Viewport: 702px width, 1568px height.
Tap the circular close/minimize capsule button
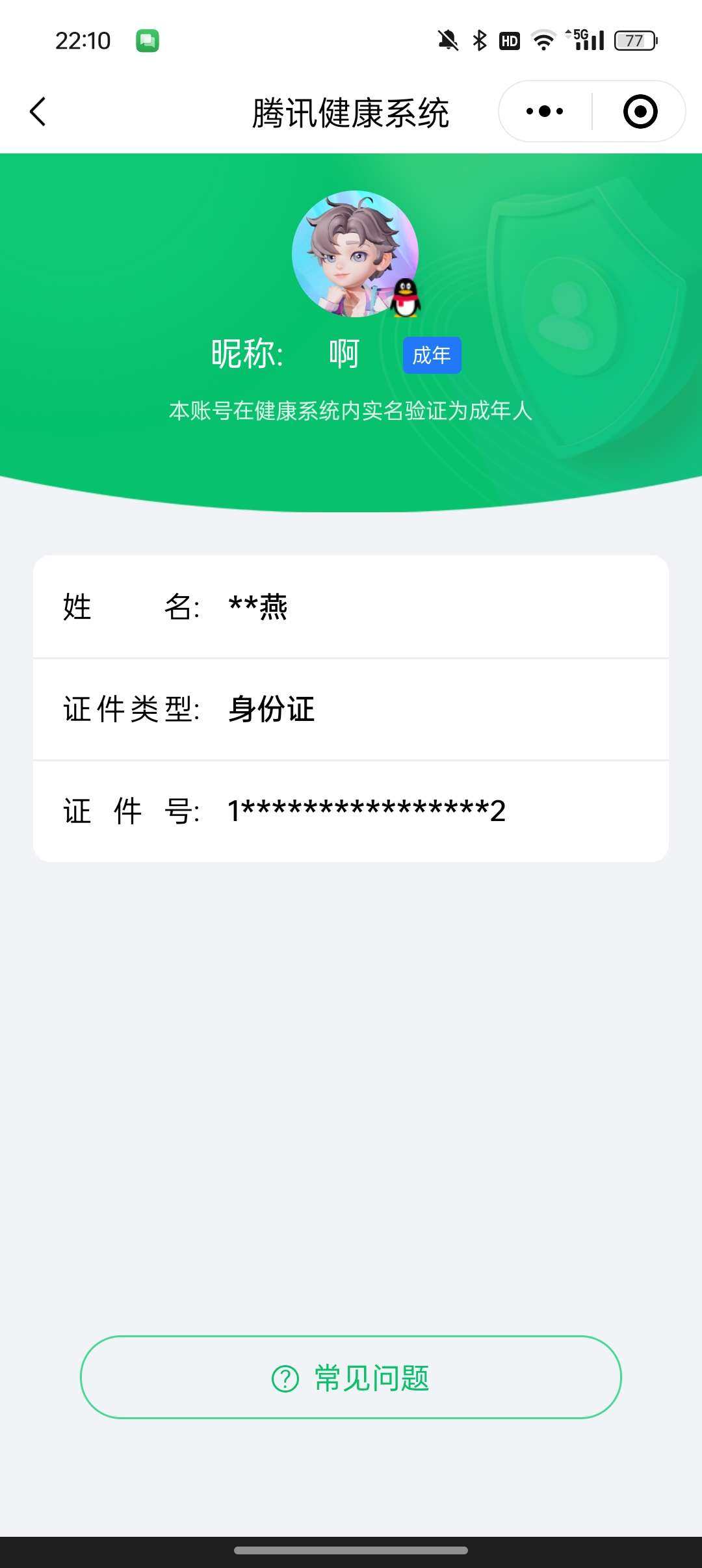(640, 111)
